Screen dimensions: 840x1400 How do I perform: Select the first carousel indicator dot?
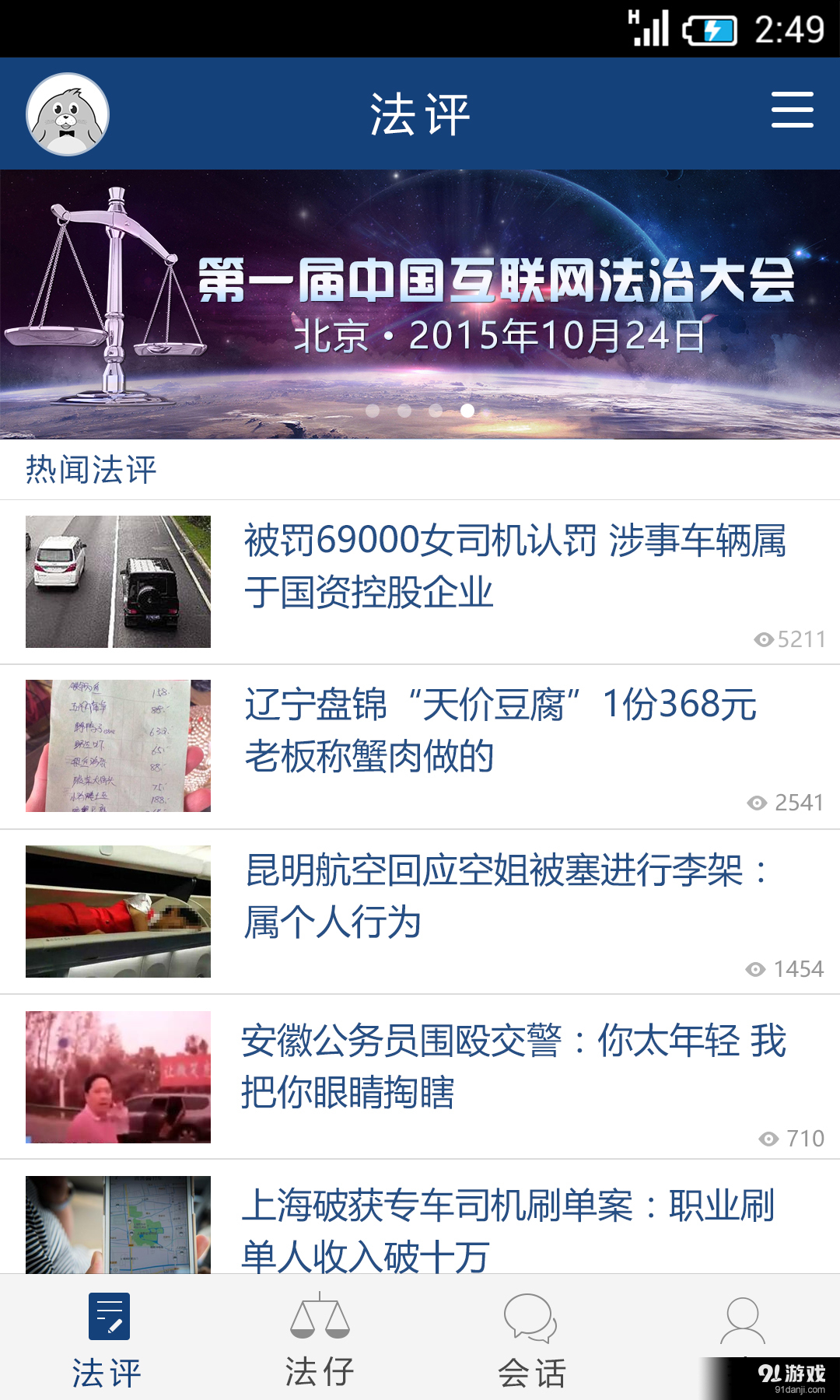[372, 412]
